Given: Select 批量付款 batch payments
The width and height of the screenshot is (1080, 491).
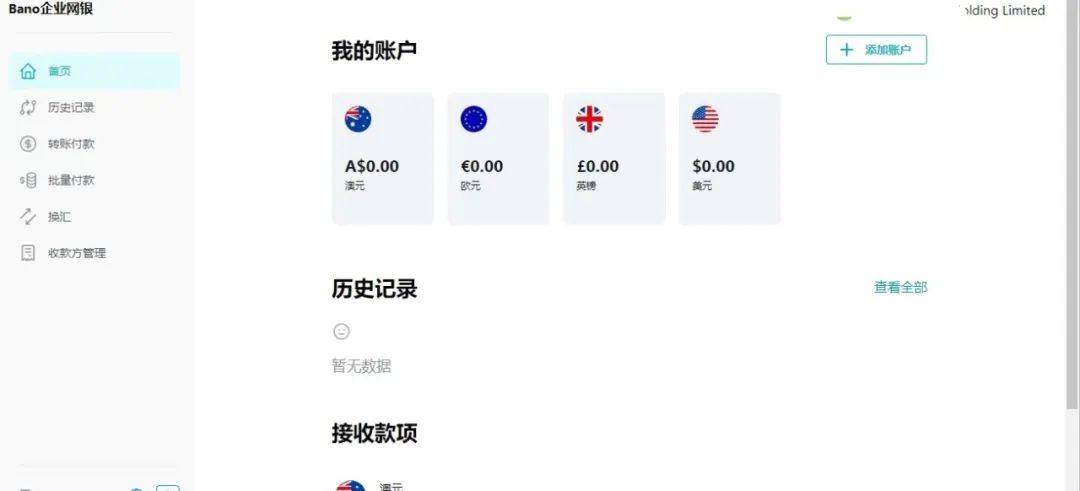Looking at the screenshot, I should pyautogui.click(x=70, y=180).
